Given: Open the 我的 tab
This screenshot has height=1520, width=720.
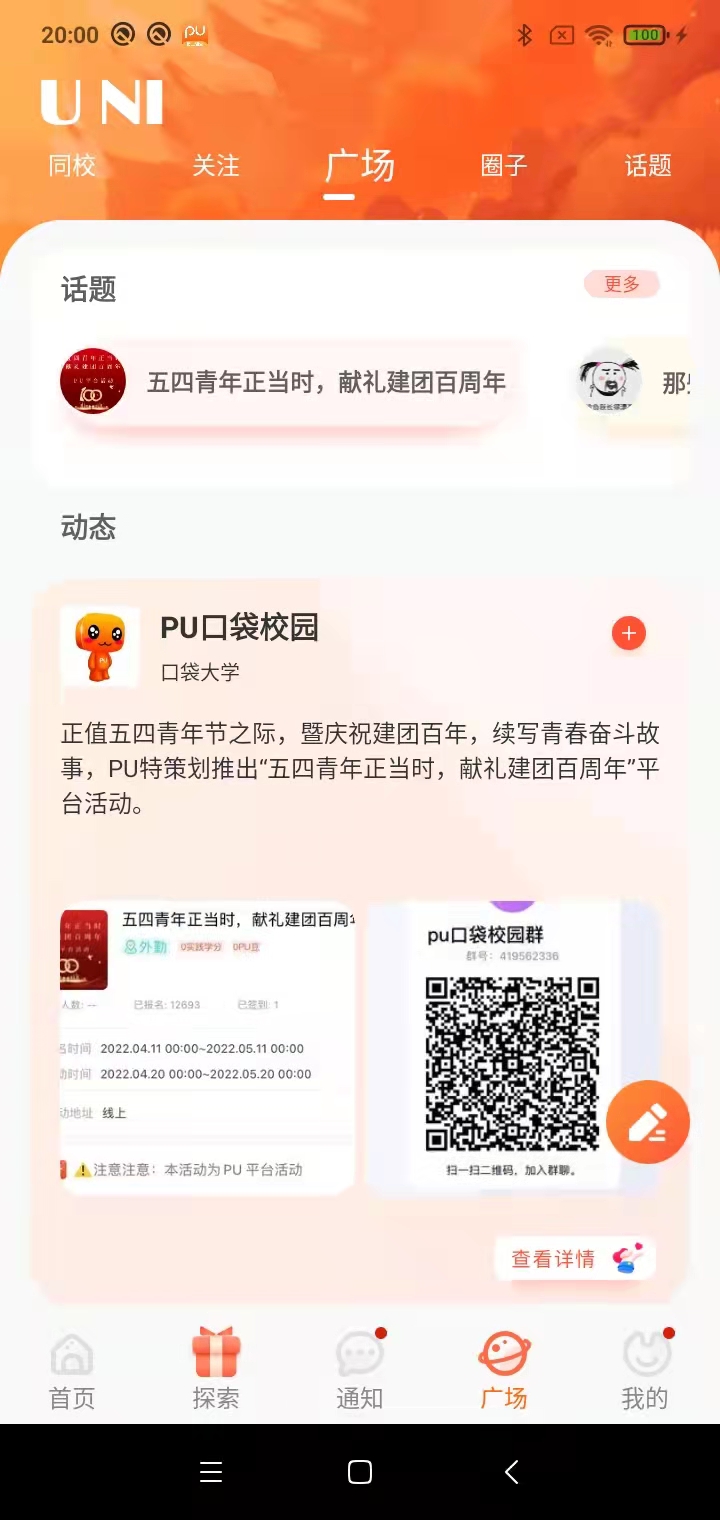Looking at the screenshot, I should (x=646, y=1371).
